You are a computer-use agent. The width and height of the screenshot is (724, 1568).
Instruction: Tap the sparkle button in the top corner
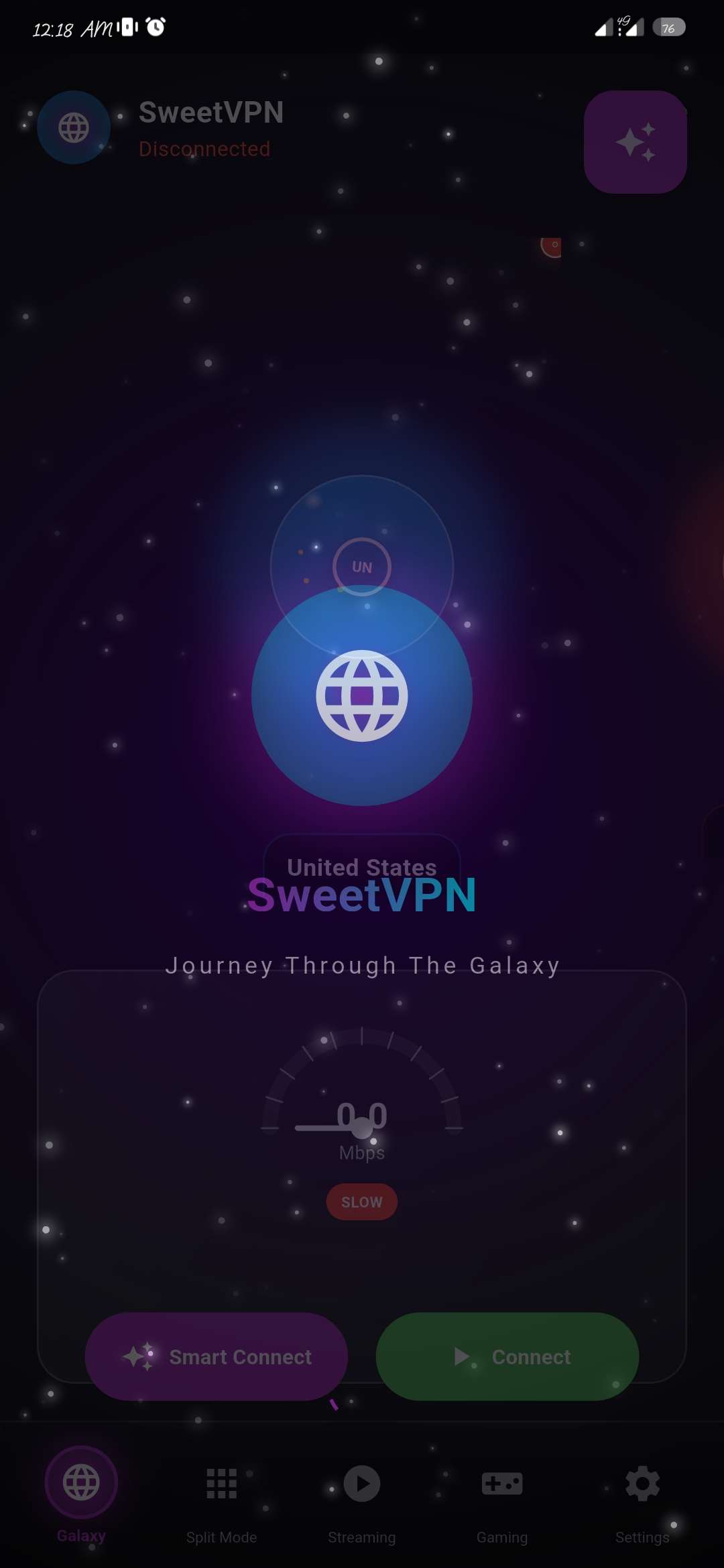coord(635,142)
